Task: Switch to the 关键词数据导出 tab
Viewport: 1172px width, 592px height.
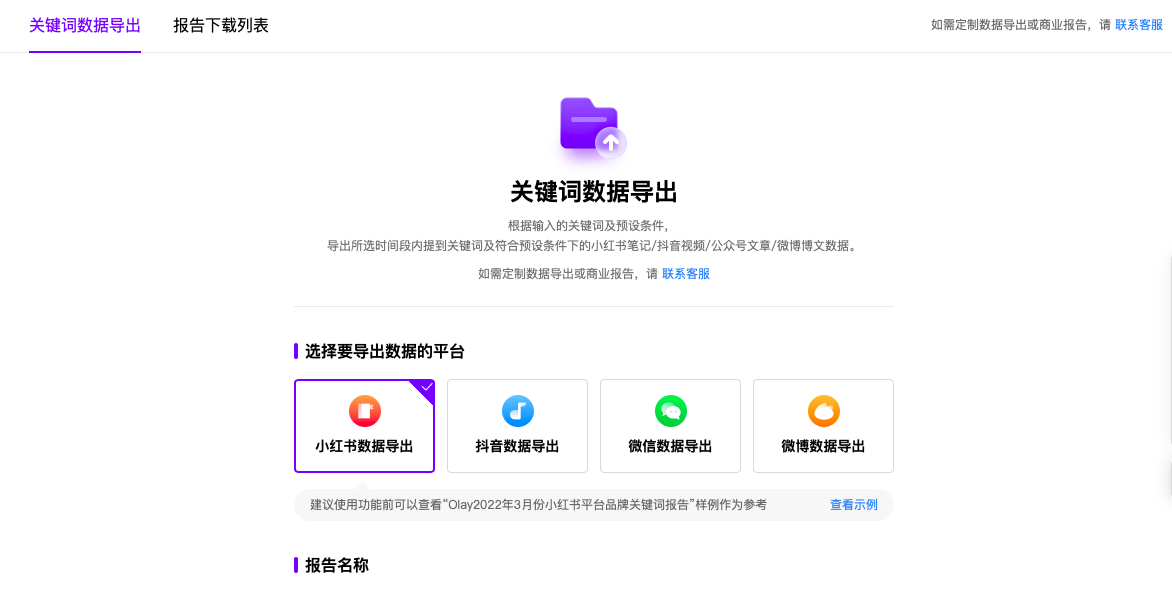Action: (85, 26)
